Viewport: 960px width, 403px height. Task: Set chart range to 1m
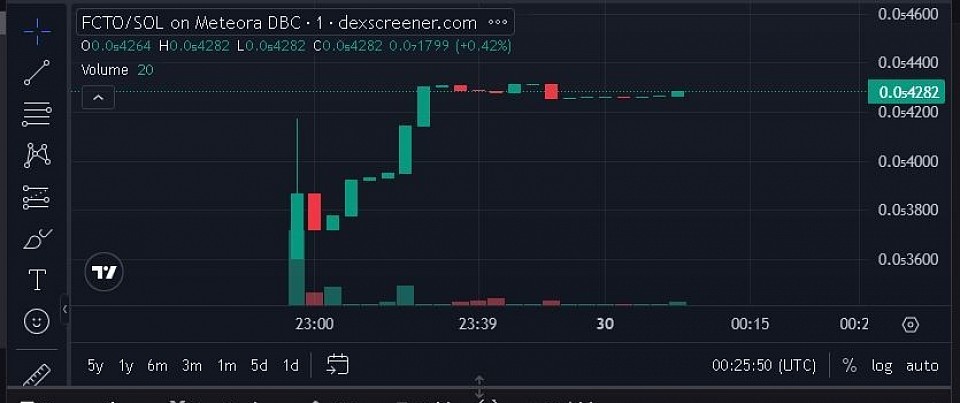point(227,366)
